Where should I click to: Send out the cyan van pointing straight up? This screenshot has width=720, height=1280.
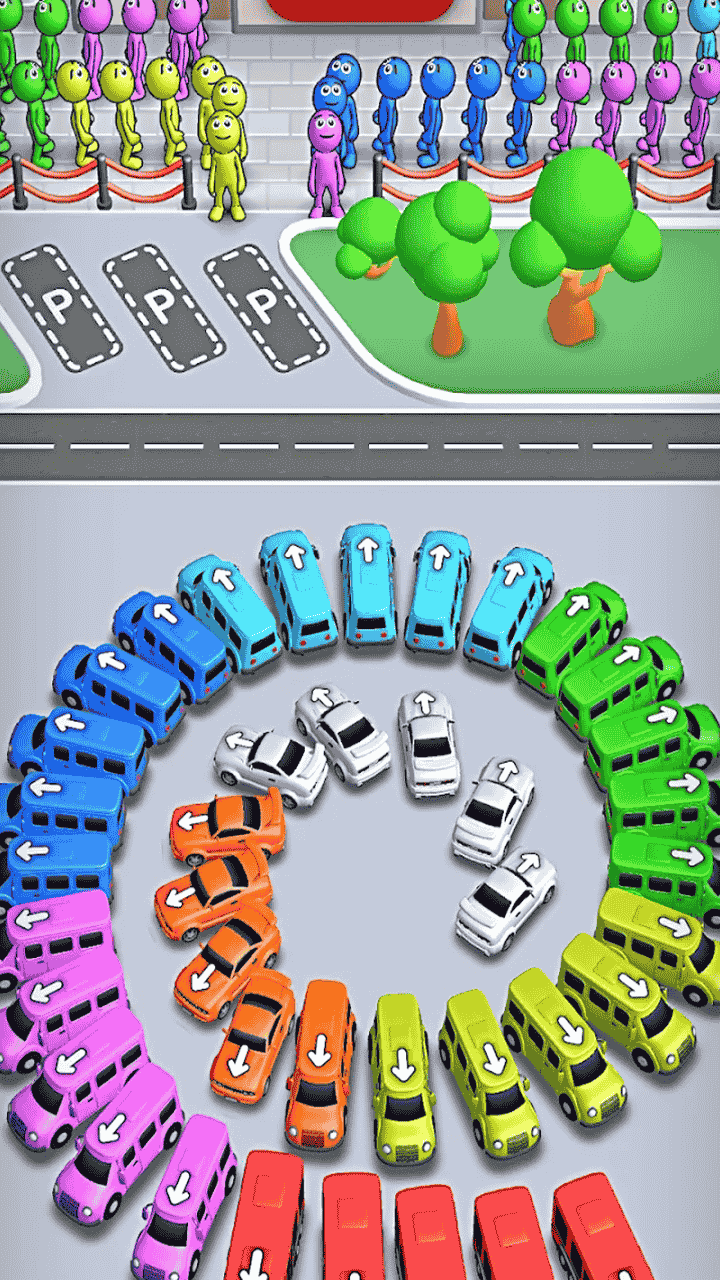367,585
